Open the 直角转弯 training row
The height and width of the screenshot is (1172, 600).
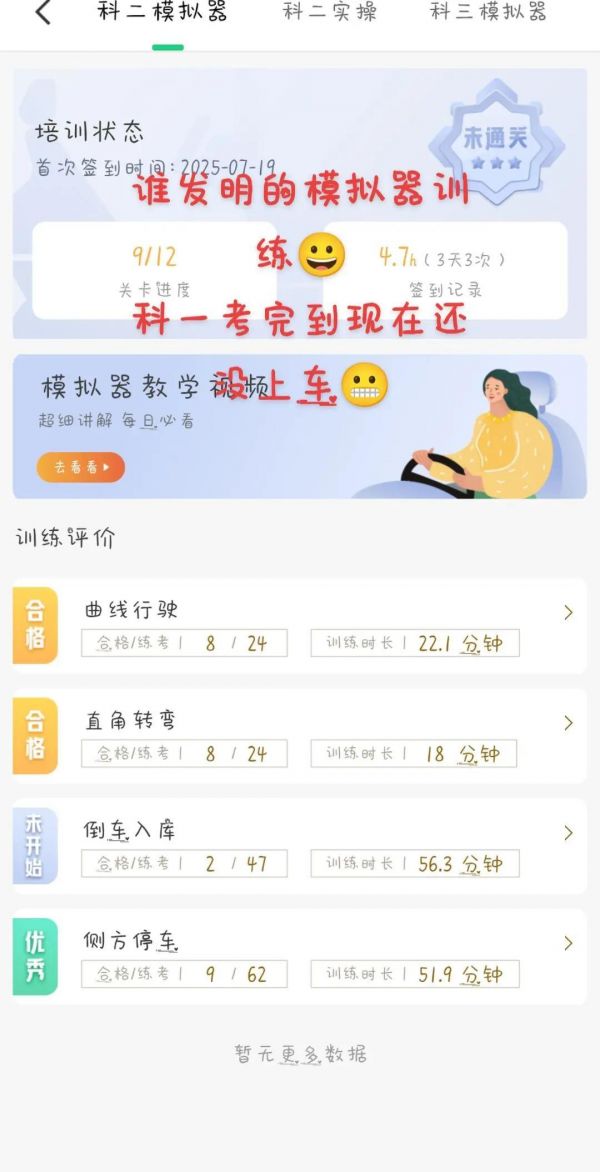click(x=300, y=736)
